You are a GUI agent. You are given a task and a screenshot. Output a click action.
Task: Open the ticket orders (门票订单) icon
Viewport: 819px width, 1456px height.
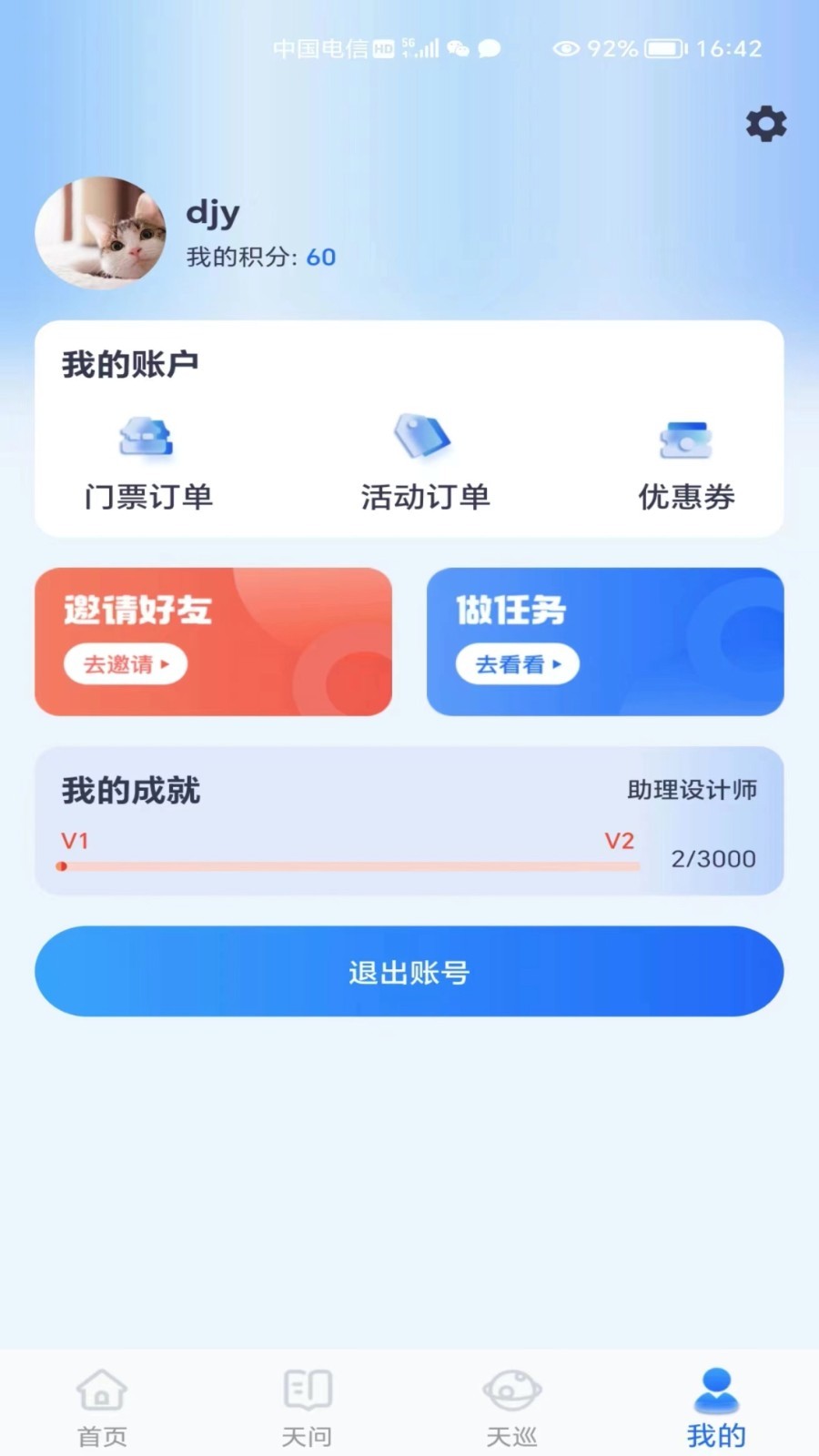point(146,438)
